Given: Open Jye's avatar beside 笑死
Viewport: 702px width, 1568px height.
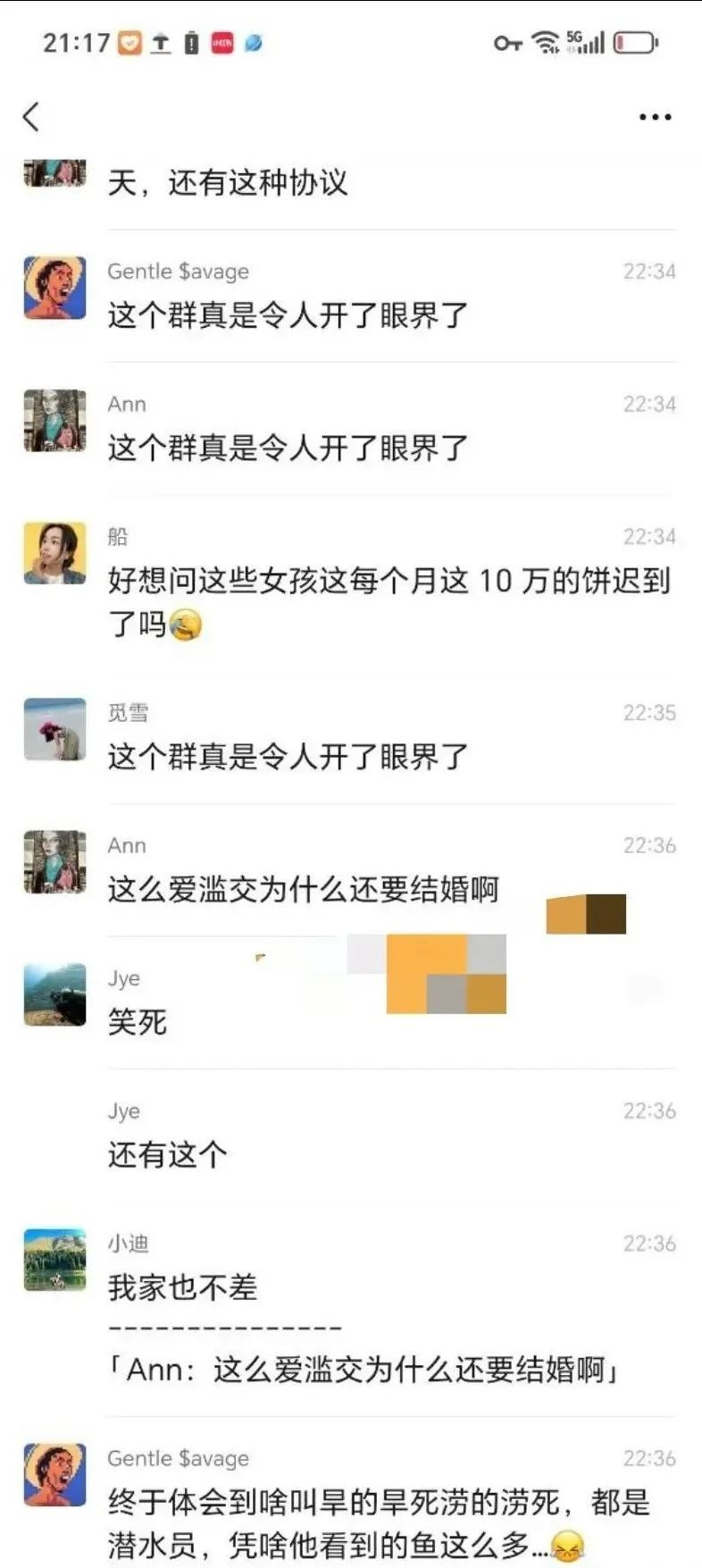Looking at the screenshot, I should [x=54, y=994].
